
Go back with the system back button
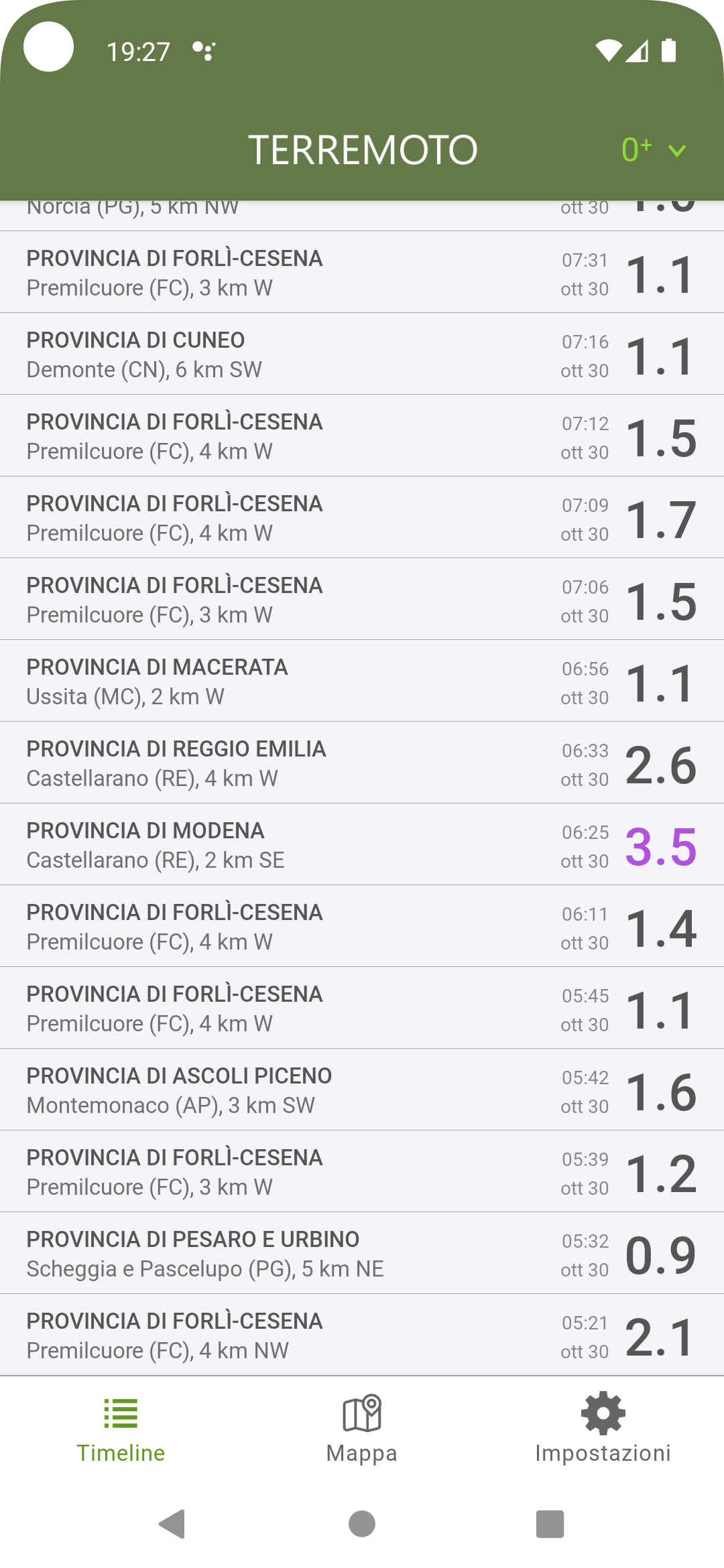(x=172, y=1524)
